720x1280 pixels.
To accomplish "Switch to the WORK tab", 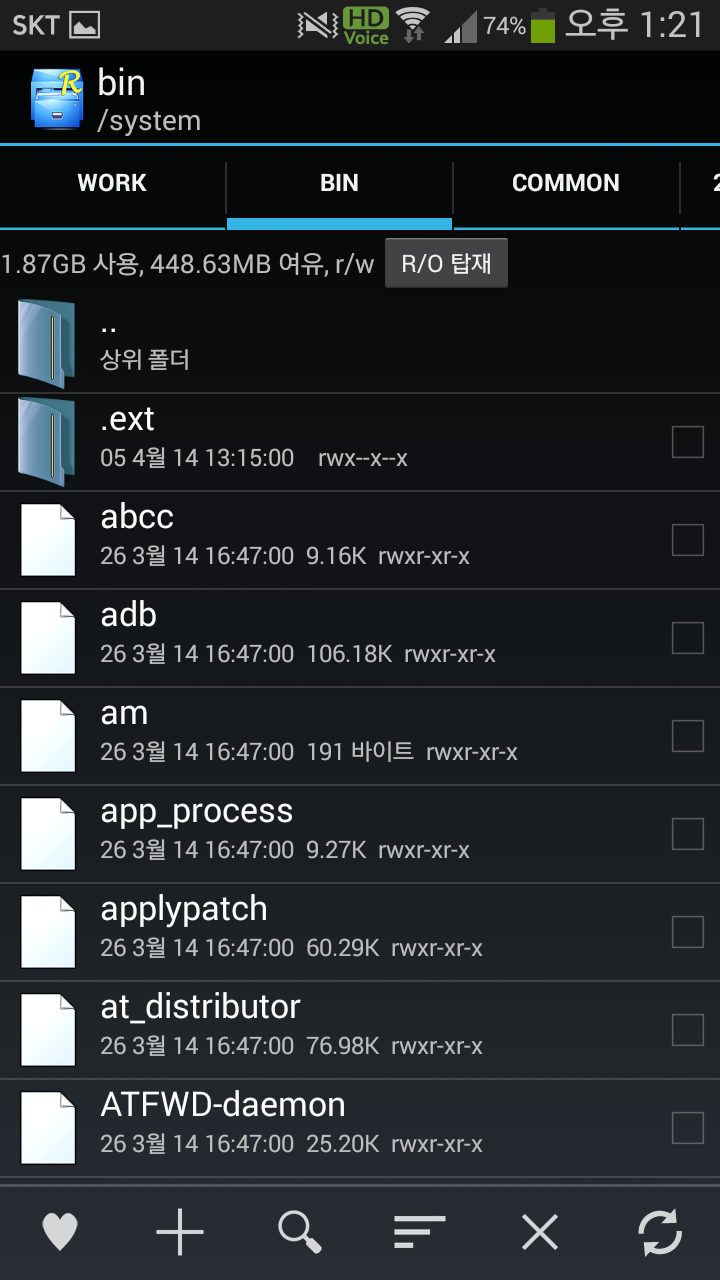I will [112, 183].
